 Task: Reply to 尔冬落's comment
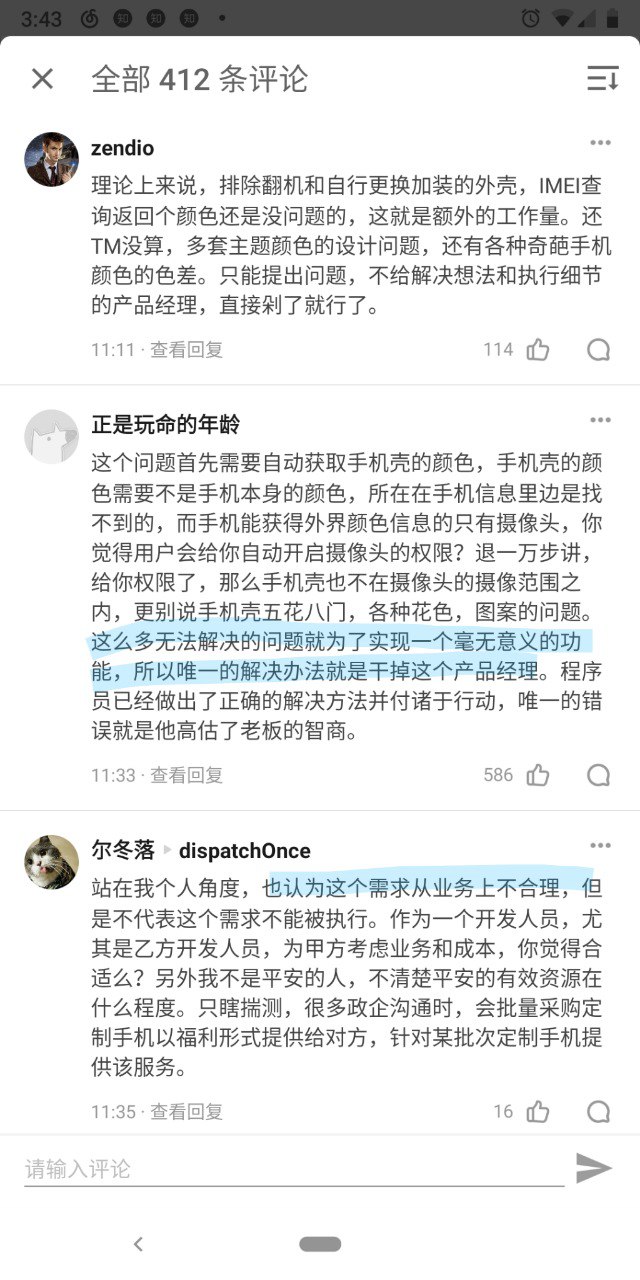tap(598, 1111)
